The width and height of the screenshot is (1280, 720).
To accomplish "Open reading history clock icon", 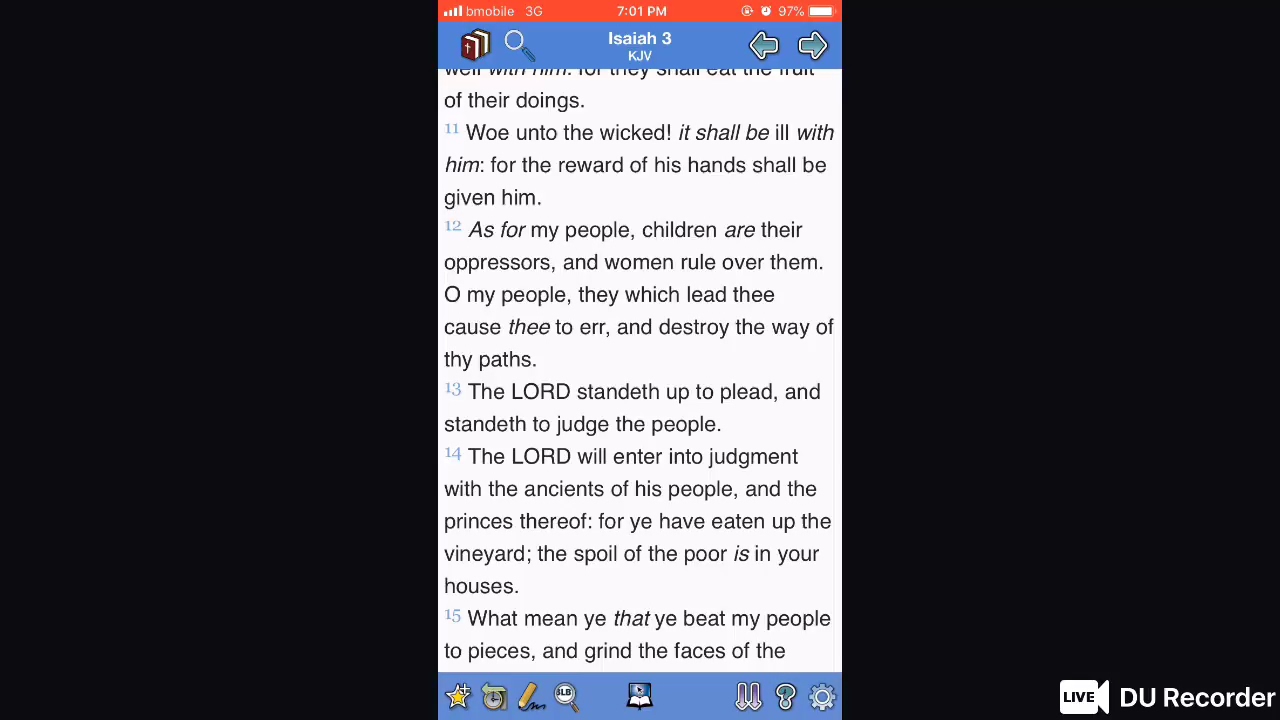I will 494,696.
